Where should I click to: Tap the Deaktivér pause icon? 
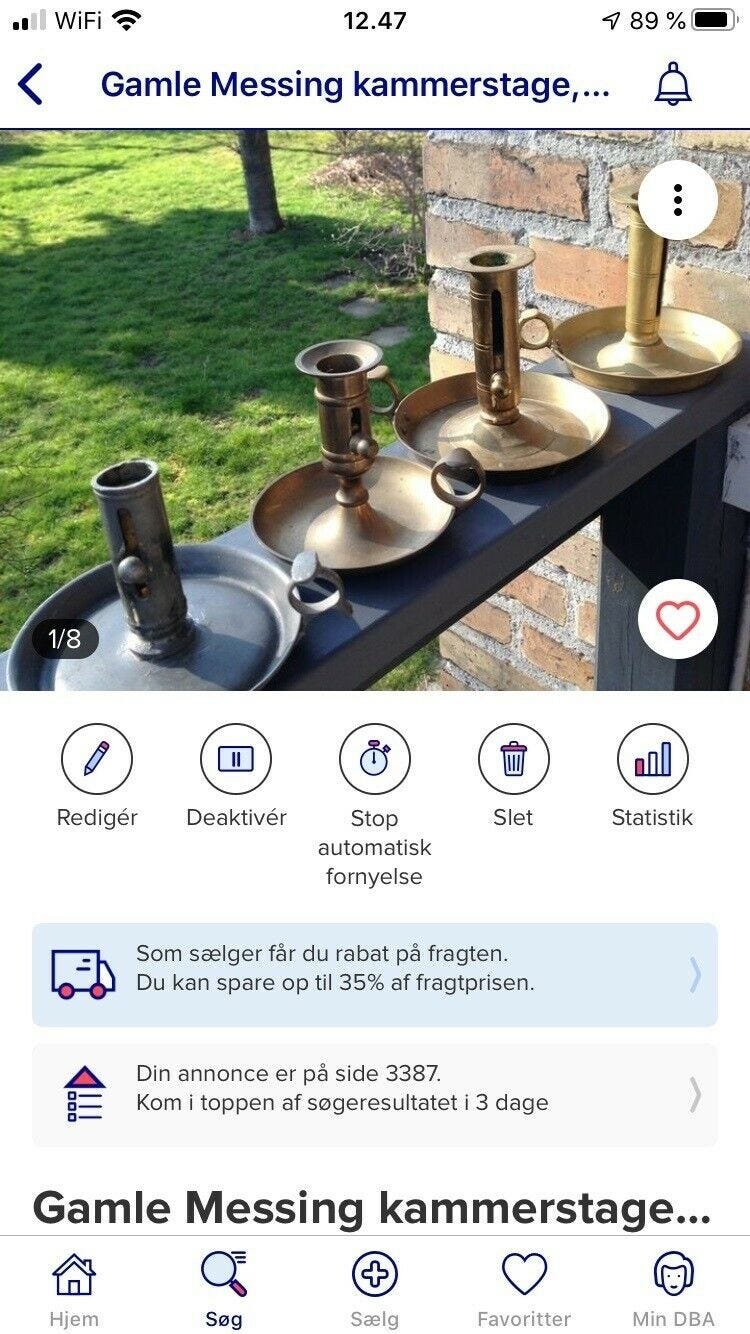(x=236, y=761)
